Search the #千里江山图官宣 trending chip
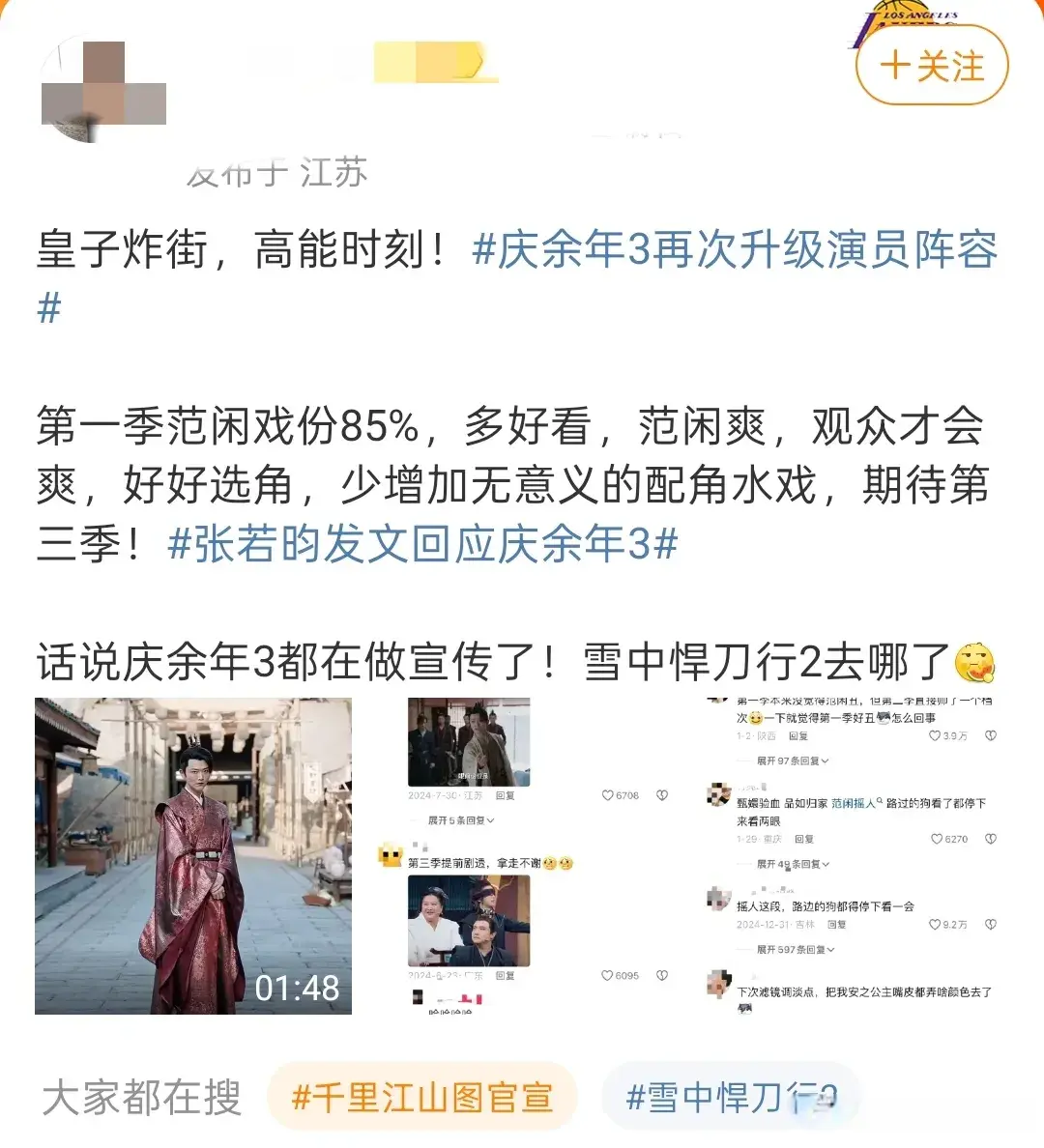Screen dimensions: 1044x1148 point(422,1098)
